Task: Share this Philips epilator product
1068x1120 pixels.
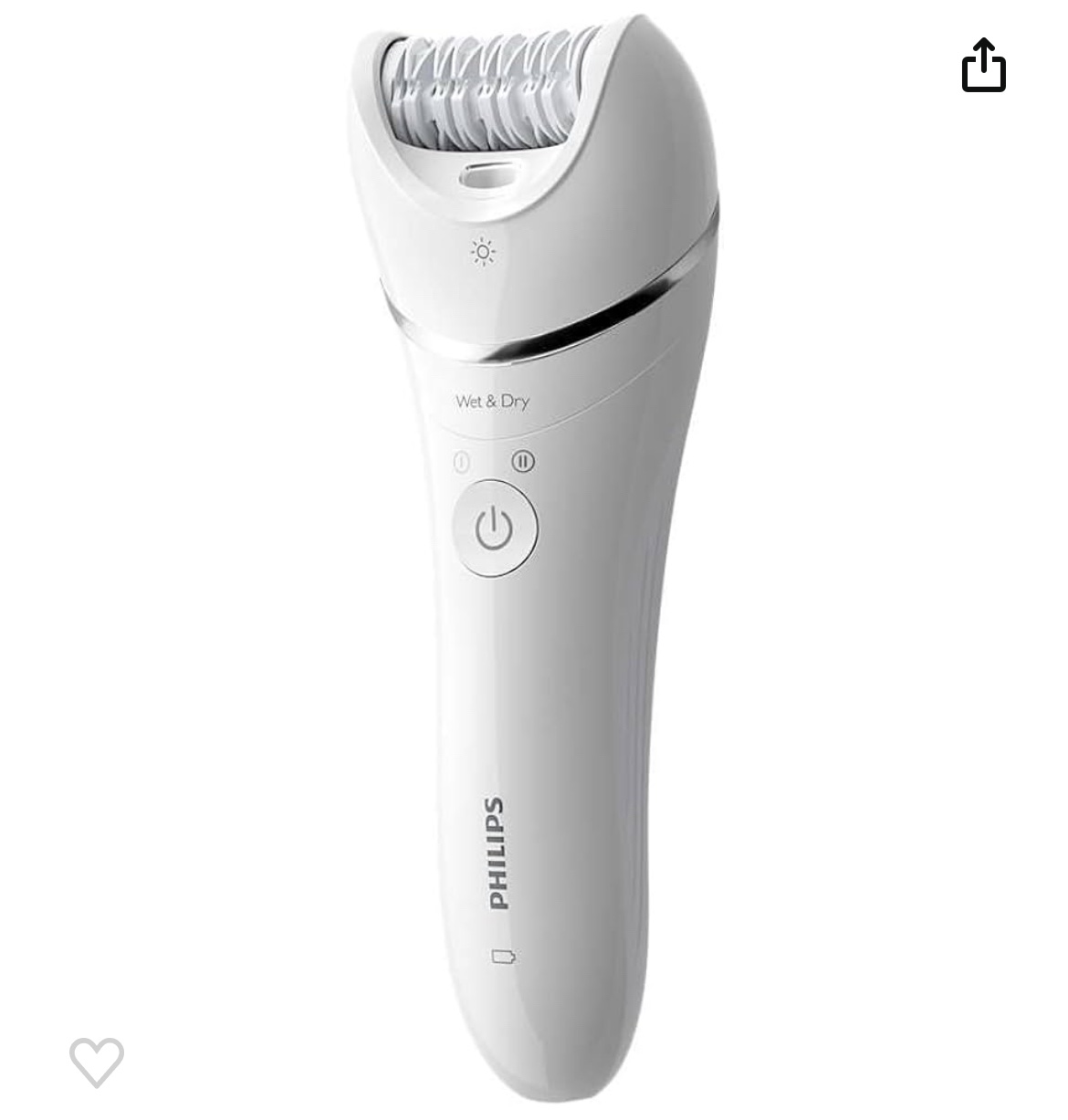Action: pyautogui.click(x=984, y=65)
